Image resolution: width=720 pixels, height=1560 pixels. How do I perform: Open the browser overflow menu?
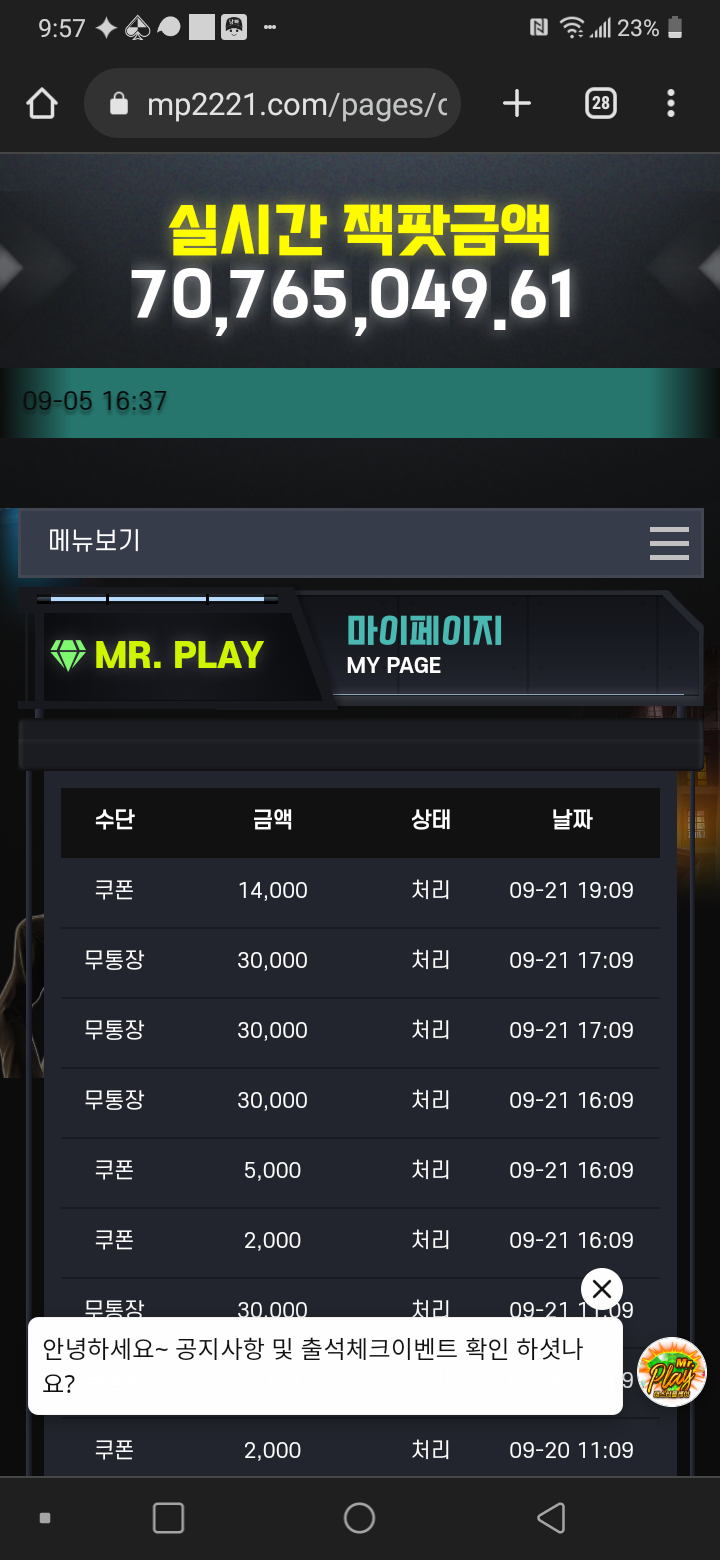point(671,103)
